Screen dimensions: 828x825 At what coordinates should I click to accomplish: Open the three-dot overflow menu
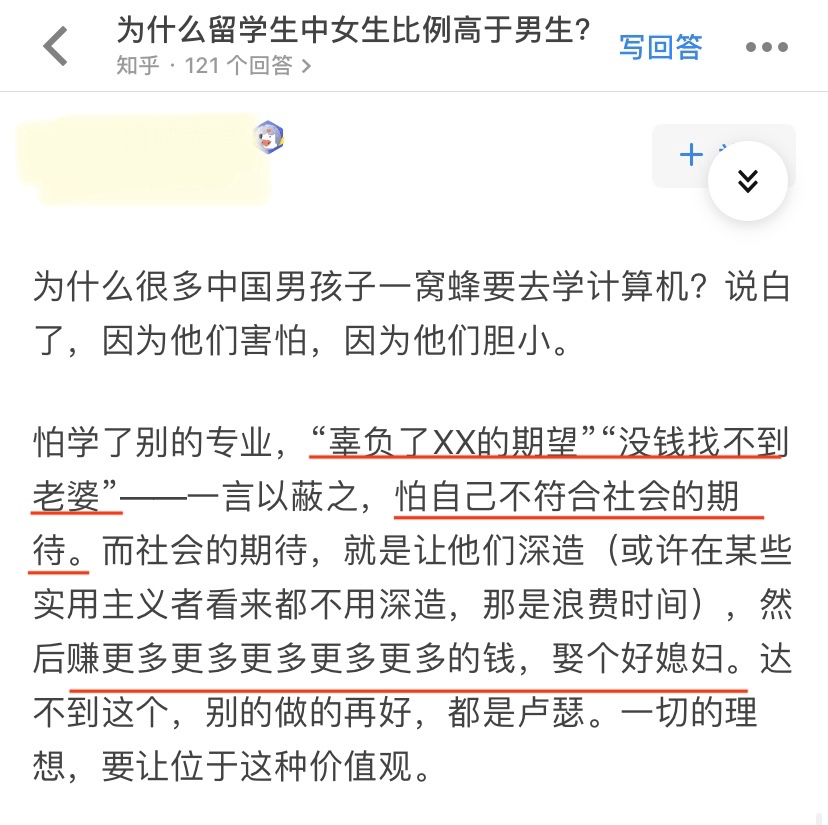(767, 47)
